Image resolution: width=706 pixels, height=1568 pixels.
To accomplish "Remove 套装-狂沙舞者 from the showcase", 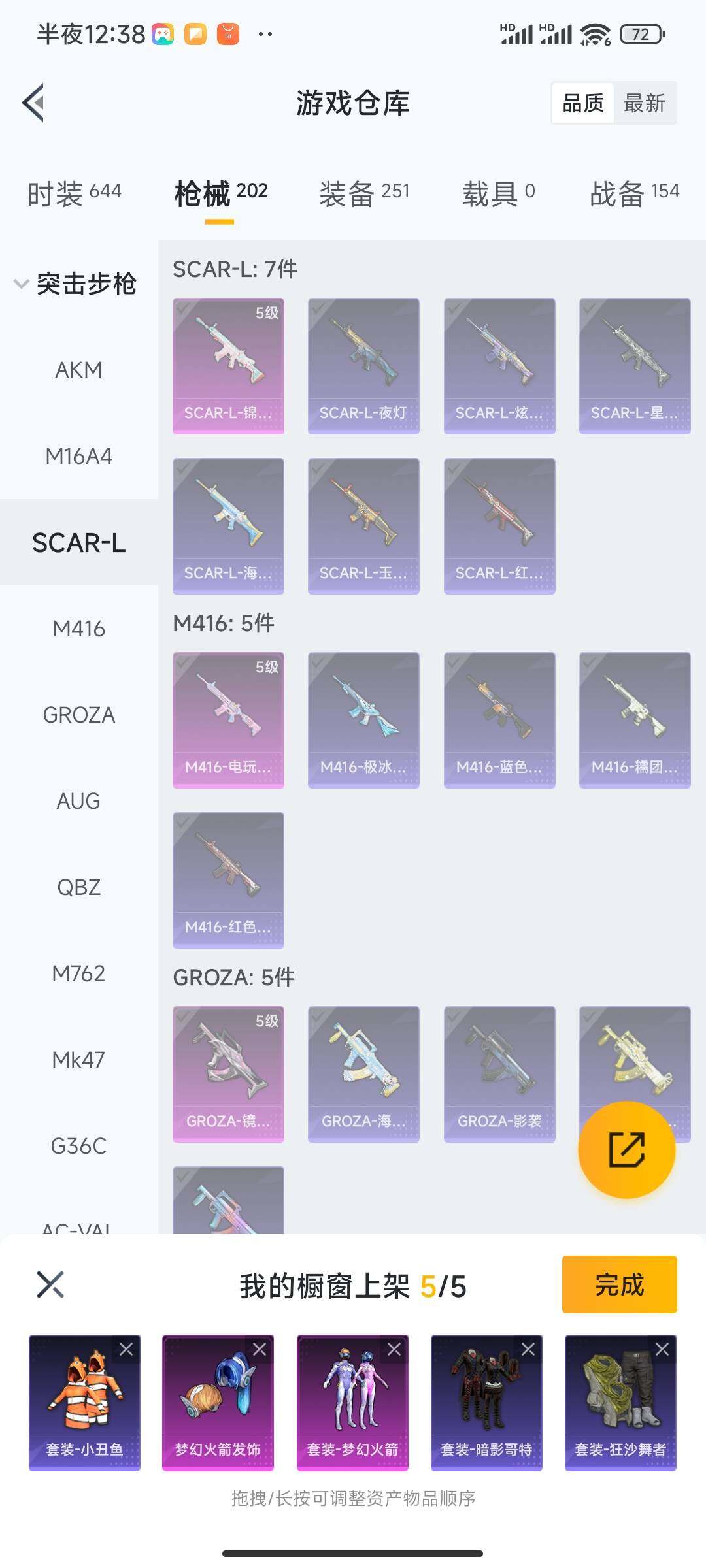I will click(x=662, y=1349).
